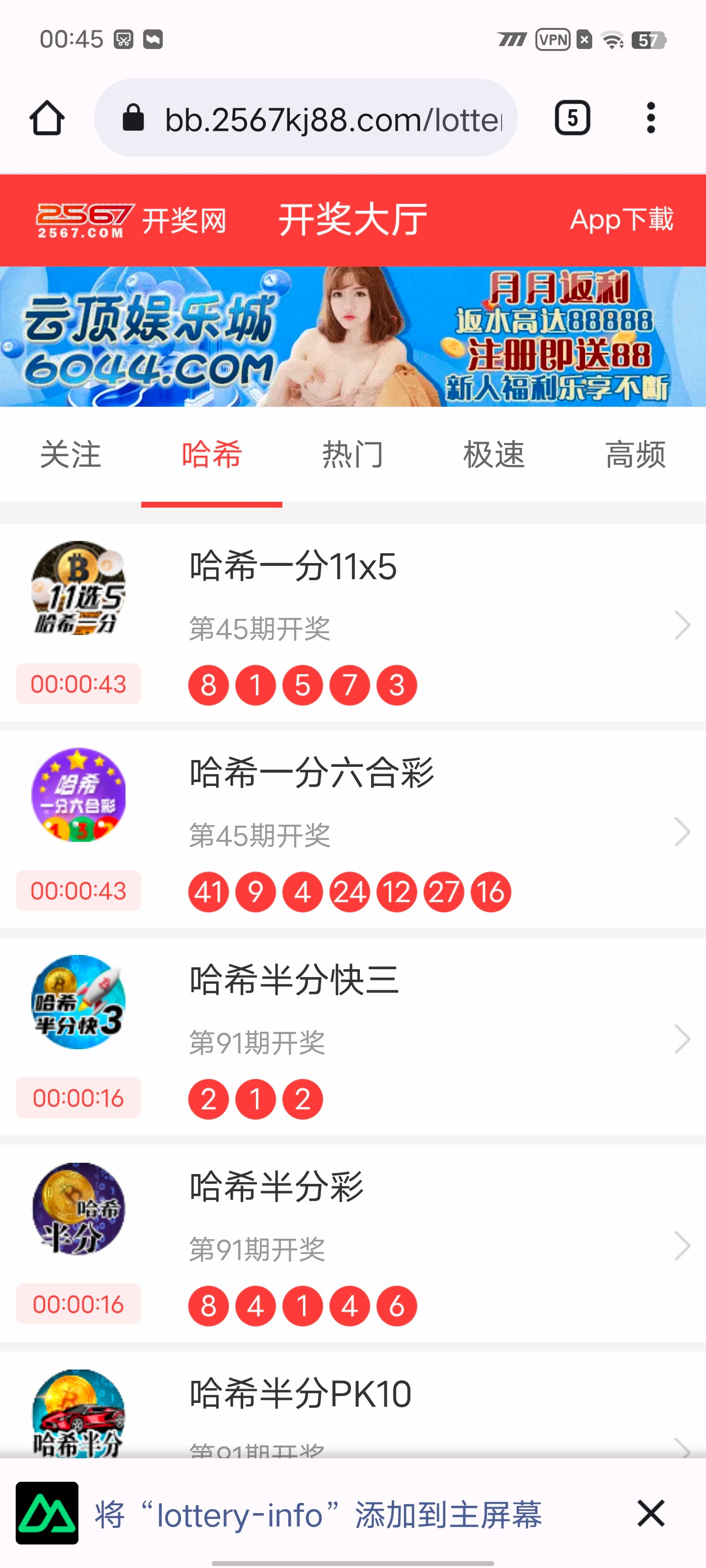
Task: Switch to the 高频 tab
Action: click(x=635, y=455)
